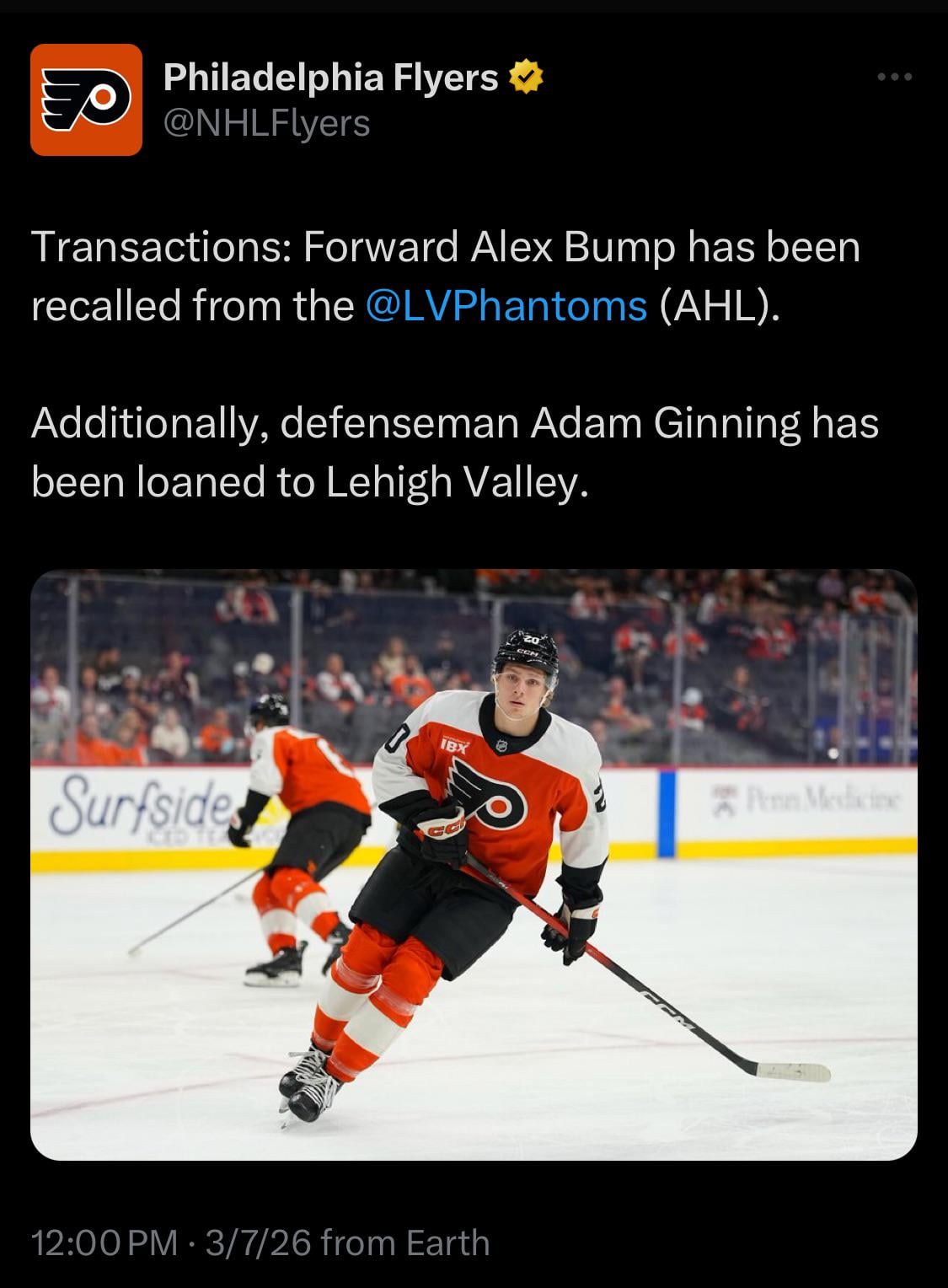This screenshot has width=948, height=1288.
Task: View the attached hockey player photo
Action: (x=474, y=864)
